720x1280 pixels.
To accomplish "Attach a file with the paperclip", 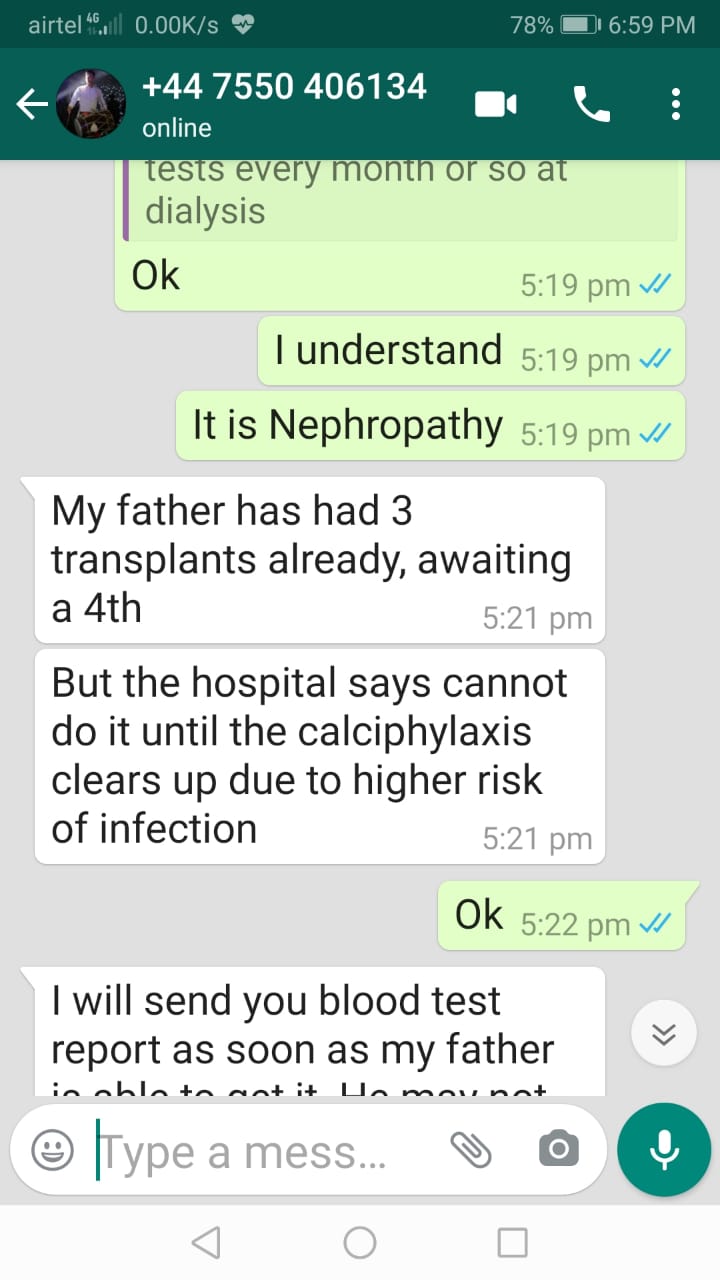I will pos(470,1150).
